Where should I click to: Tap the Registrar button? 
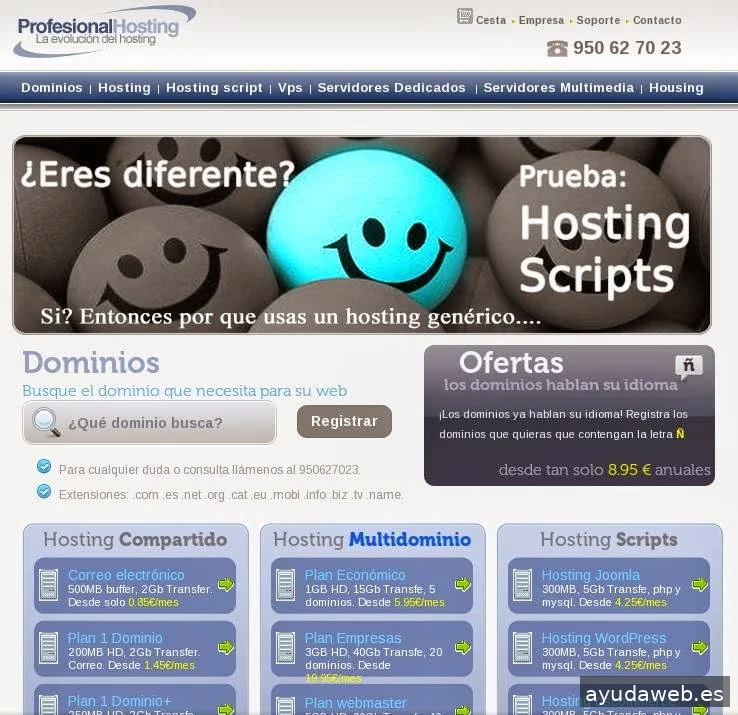[344, 421]
